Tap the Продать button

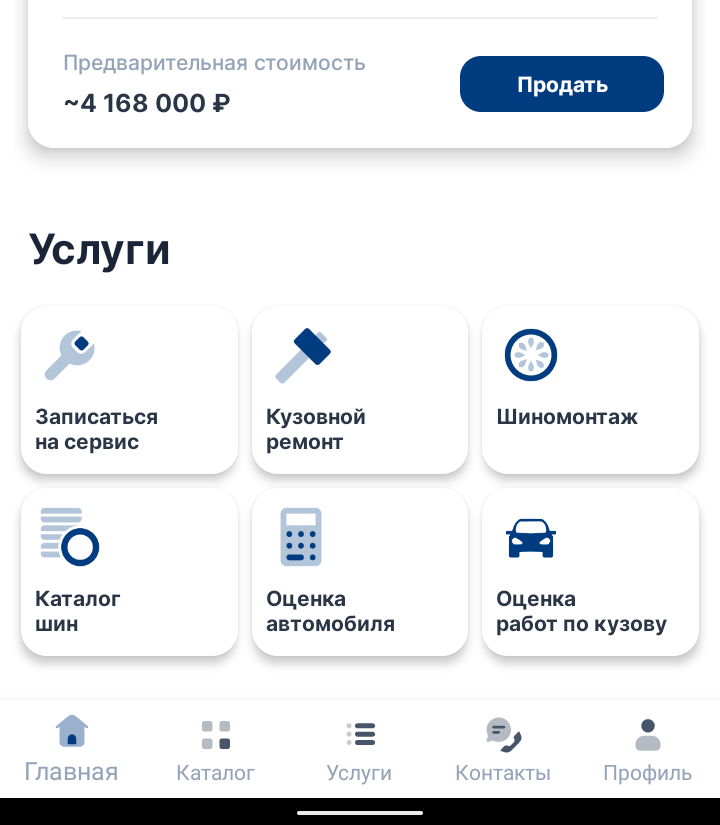(561, 84)
